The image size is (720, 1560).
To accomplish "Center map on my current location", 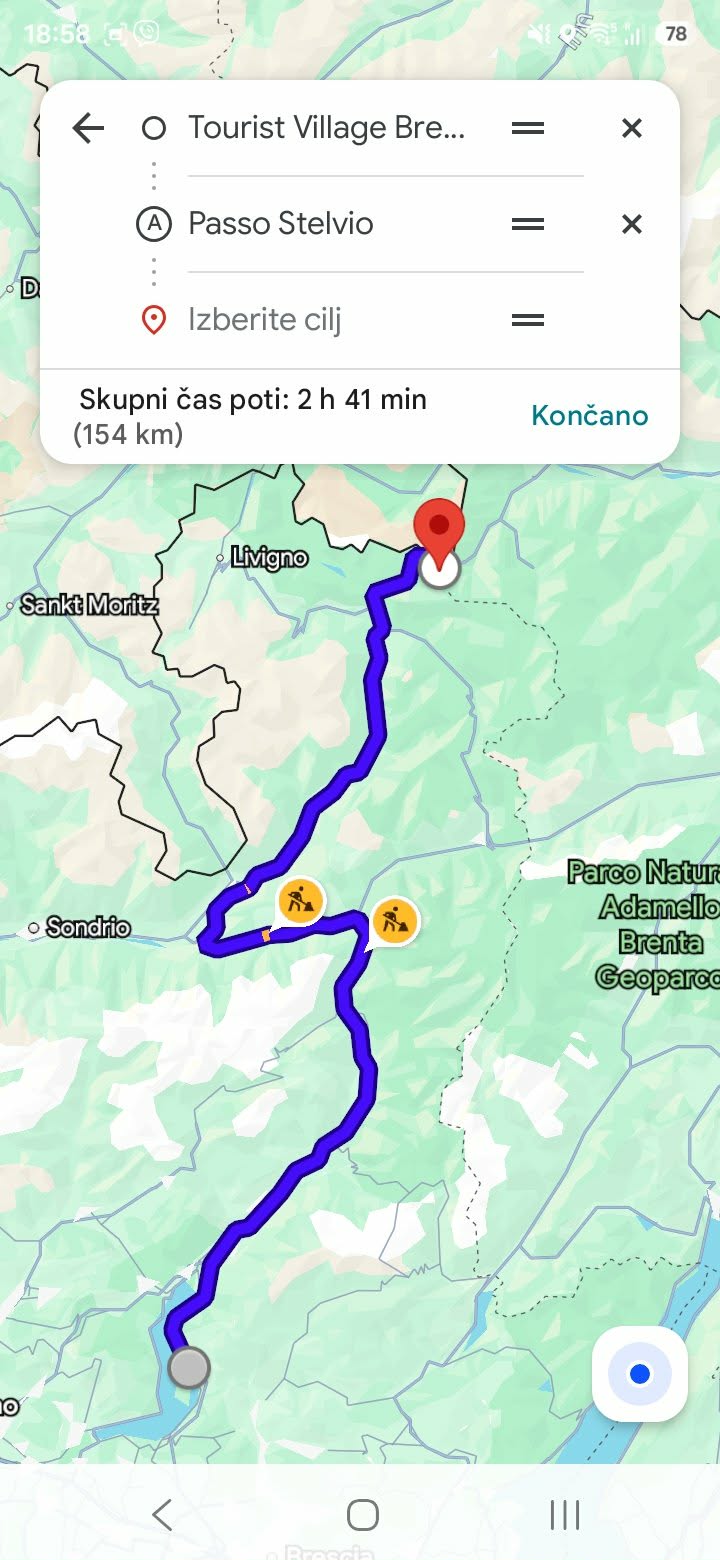I will point(640,1374).
